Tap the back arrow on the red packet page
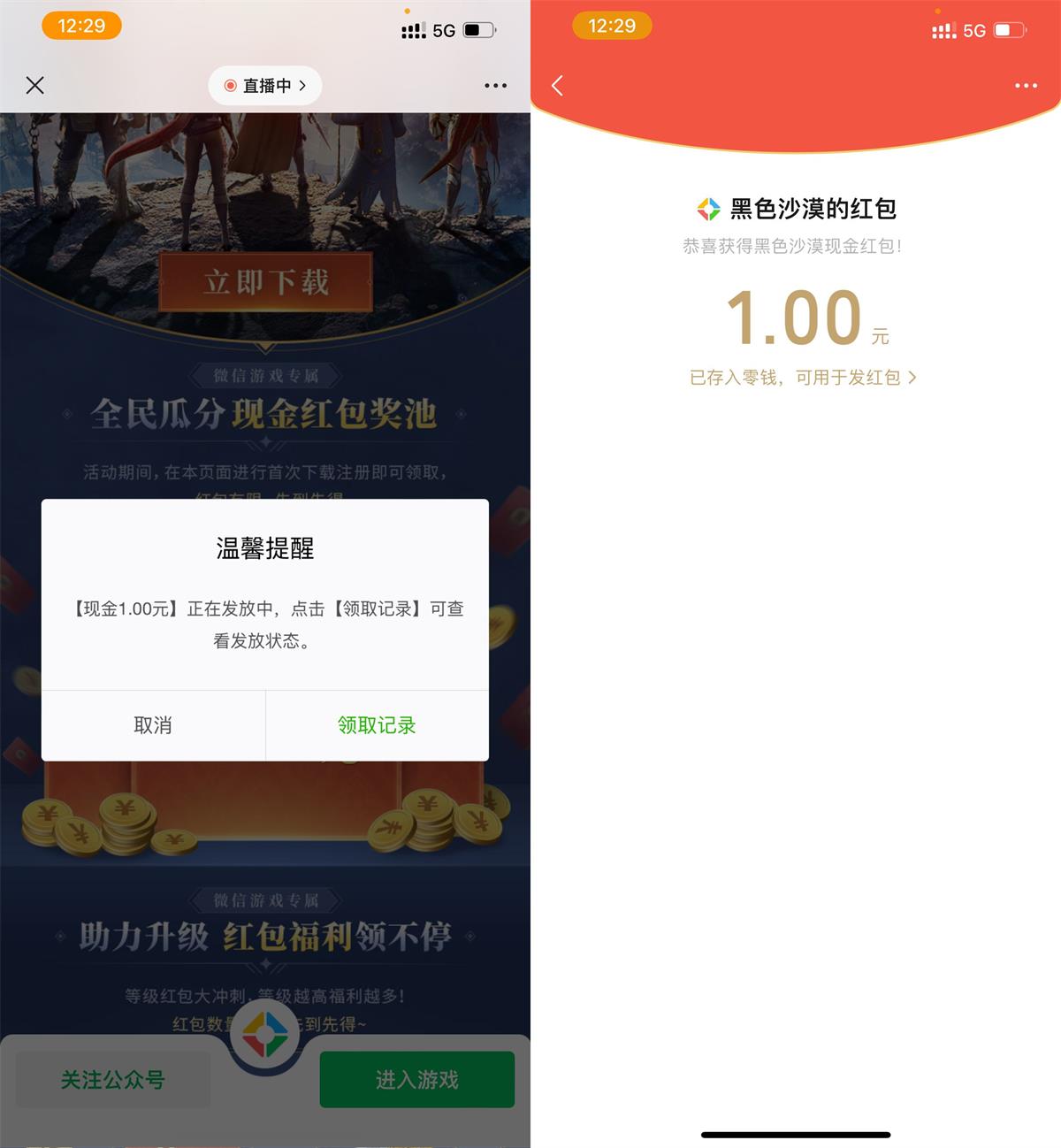 tap(558, 85)
